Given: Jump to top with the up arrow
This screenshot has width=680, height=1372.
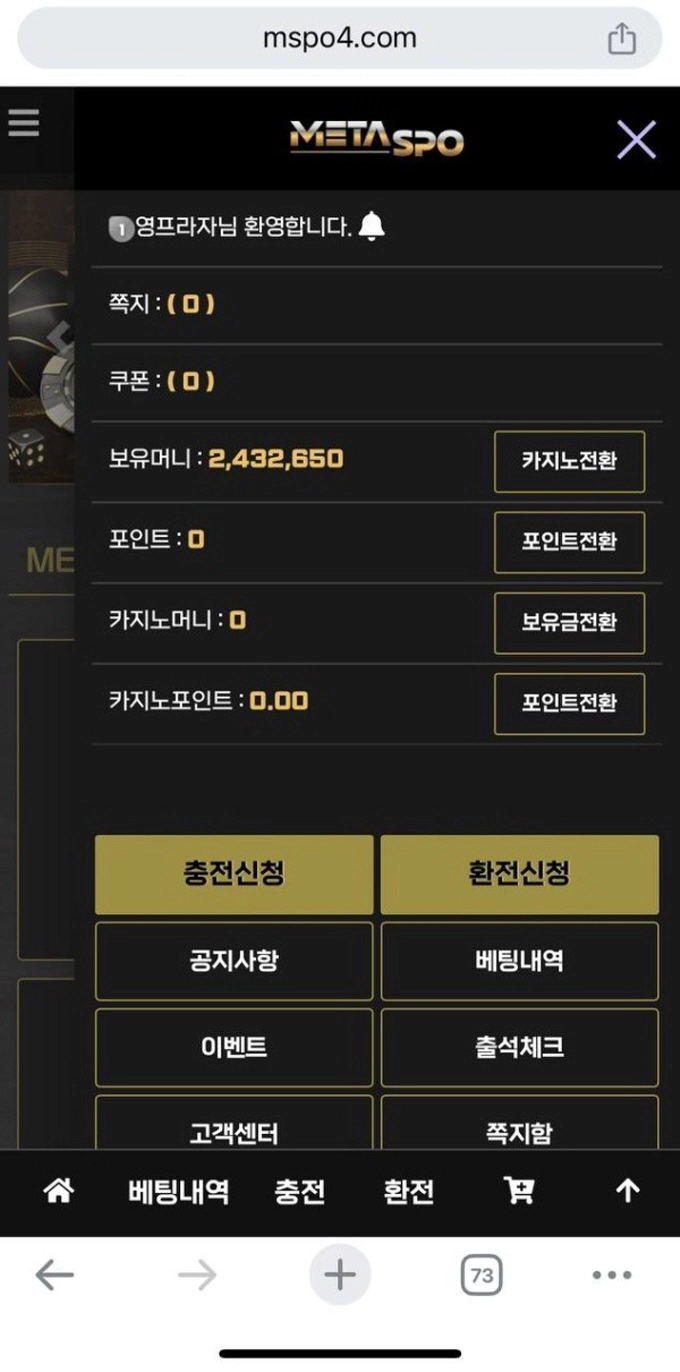Looking at the screenshot, I should tap(627, 1191).
